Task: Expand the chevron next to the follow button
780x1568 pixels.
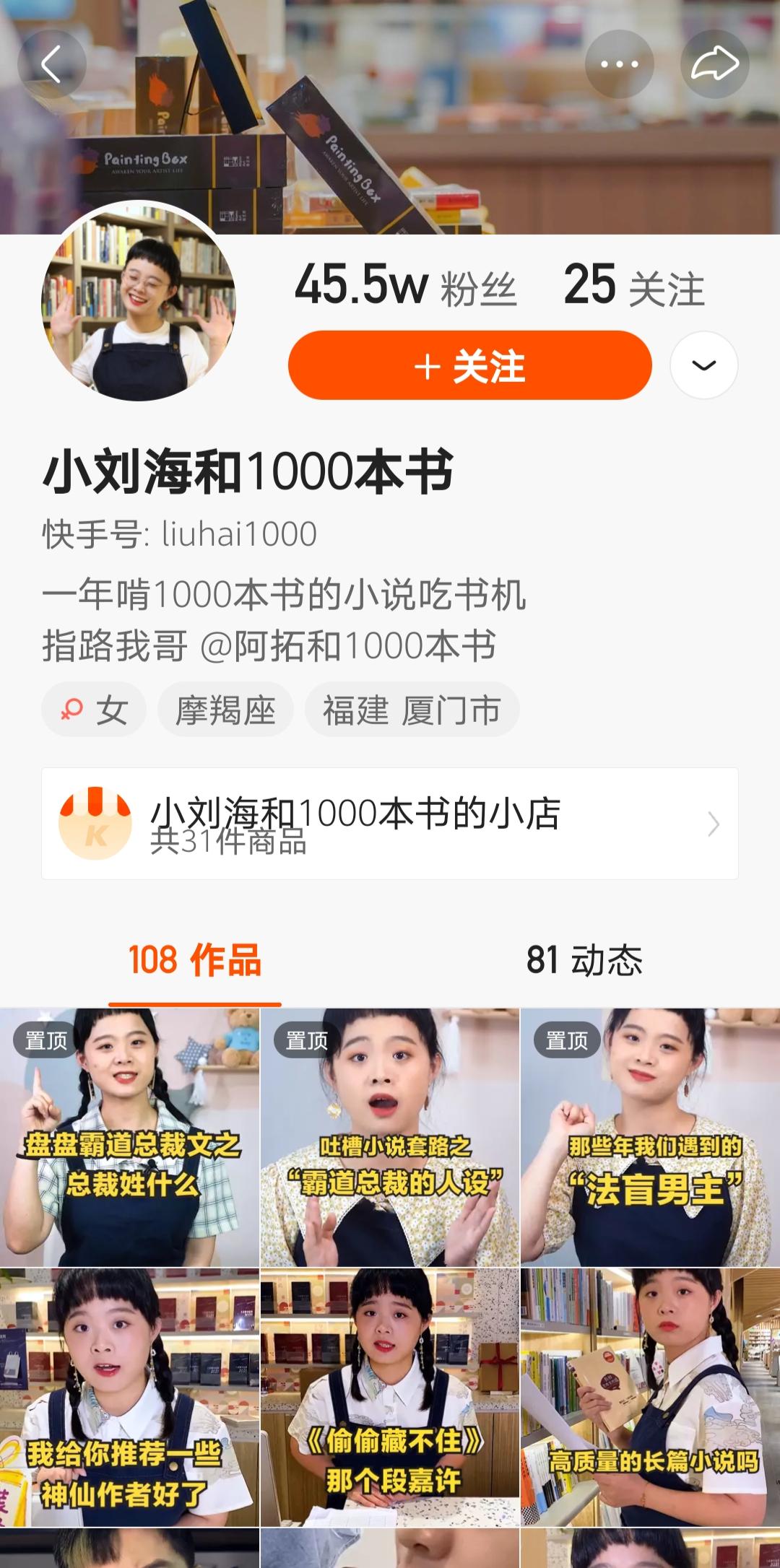Action: (704, 367)
